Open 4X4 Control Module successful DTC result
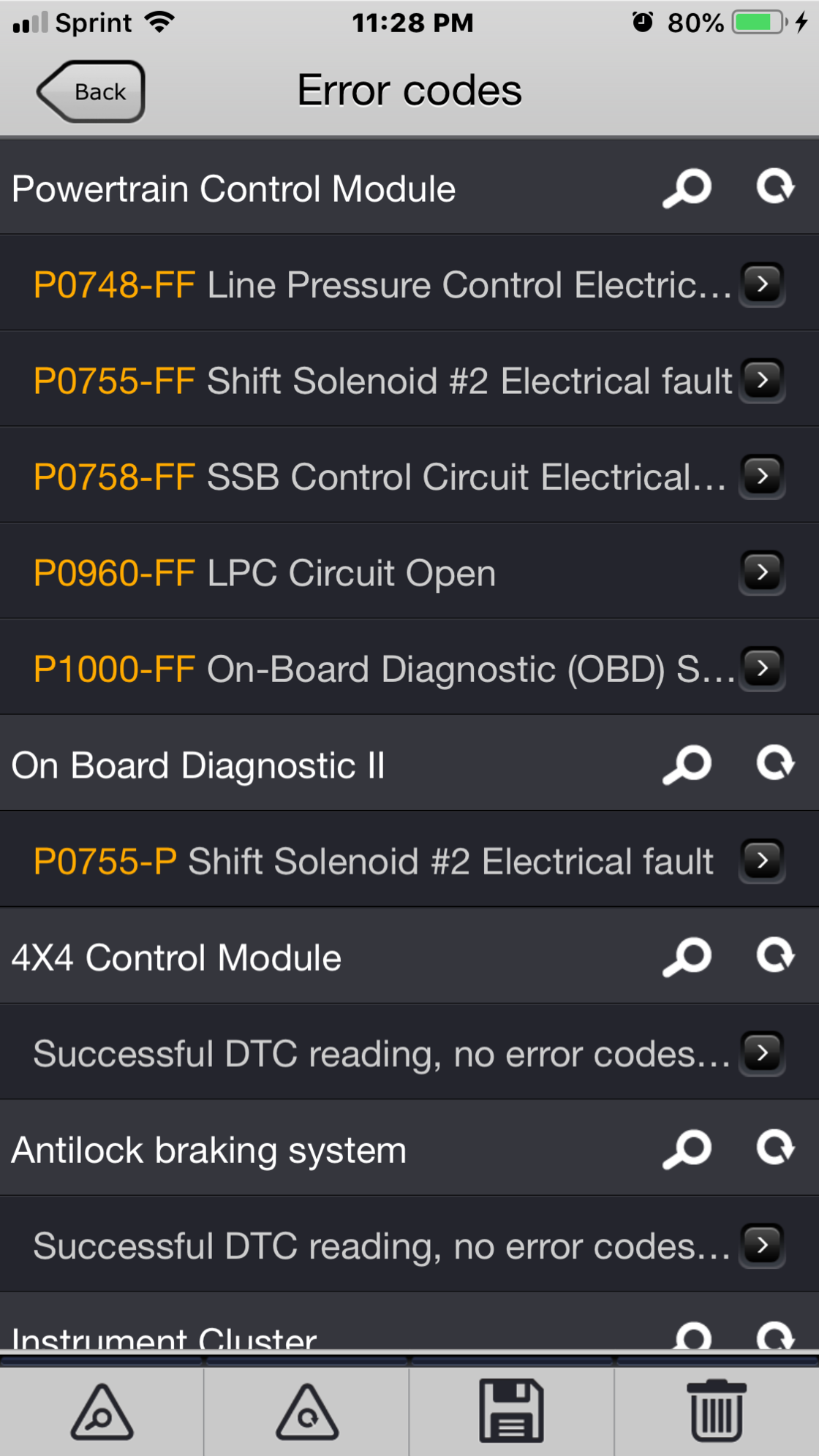The width and height of the screenshot is (819, 1456). (x=761, y=1053)
